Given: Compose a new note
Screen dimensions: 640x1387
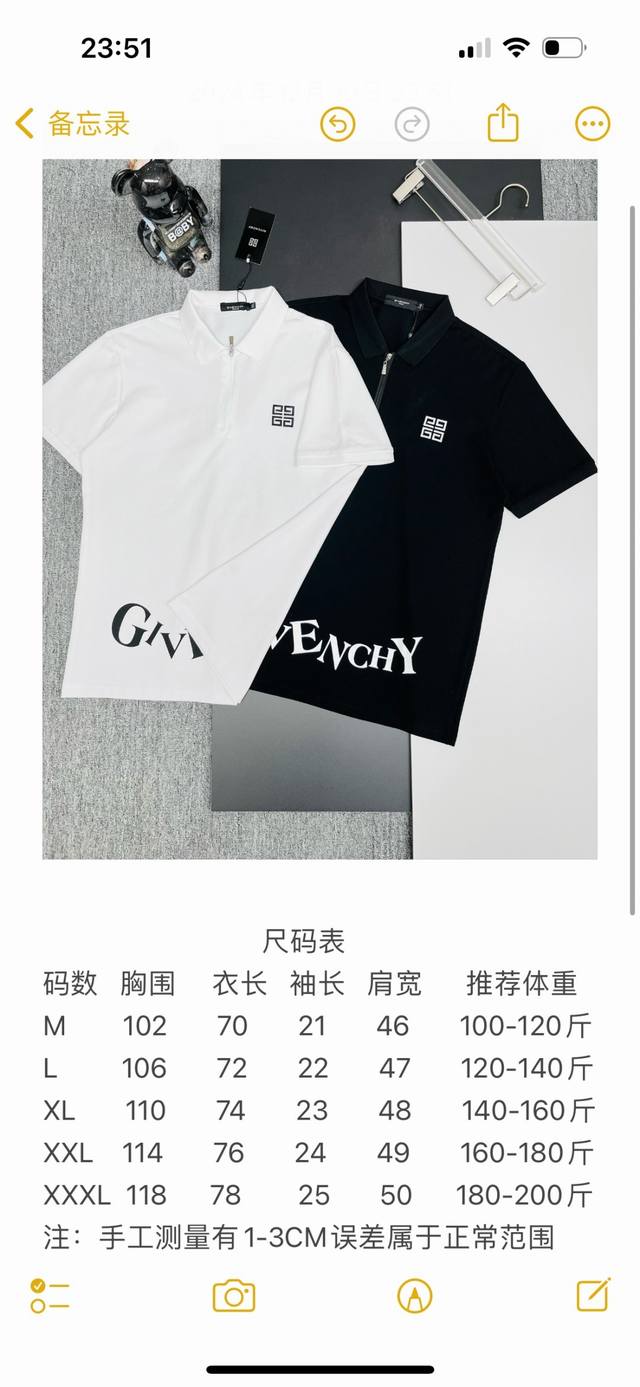Looking at the screenshot, I should tap(593, 1295).
